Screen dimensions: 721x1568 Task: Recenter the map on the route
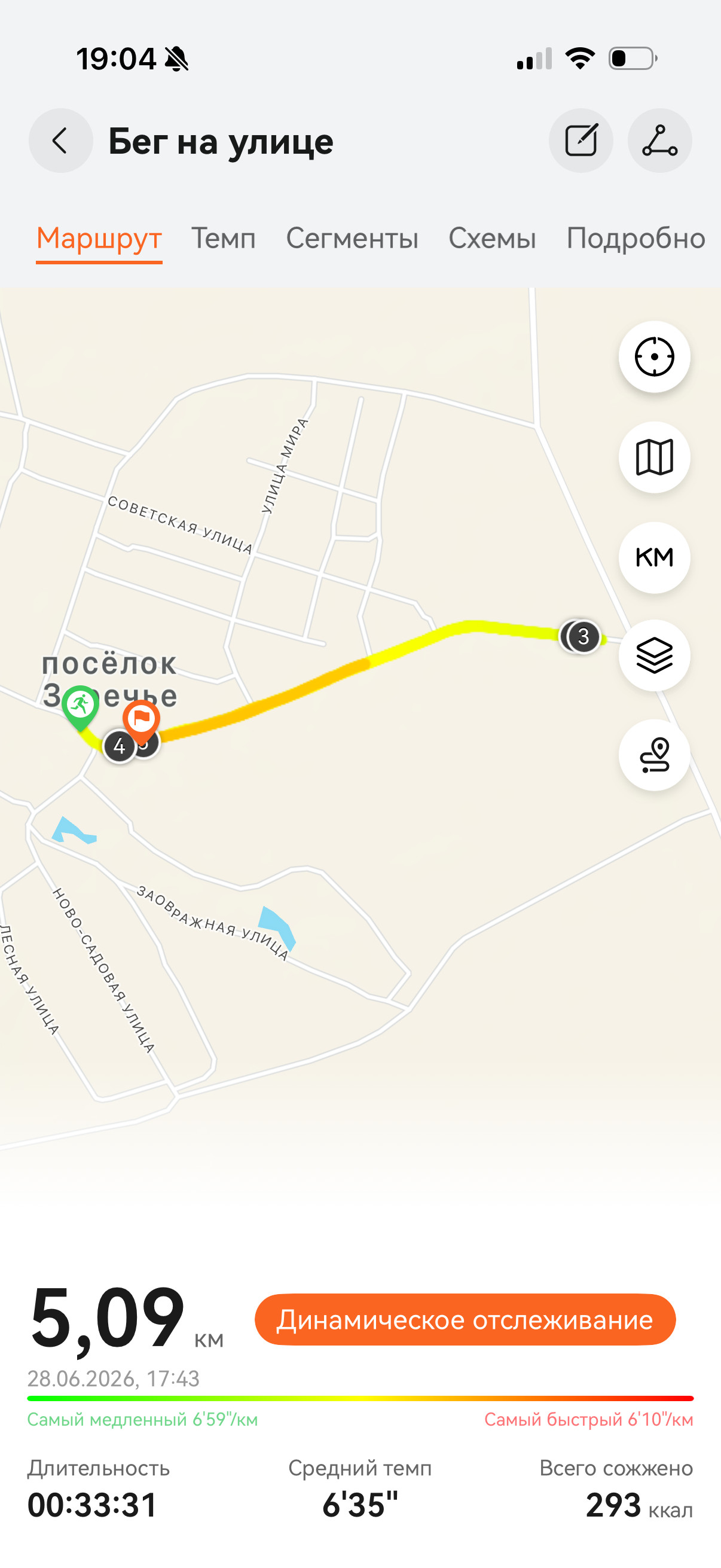(655, 356)
